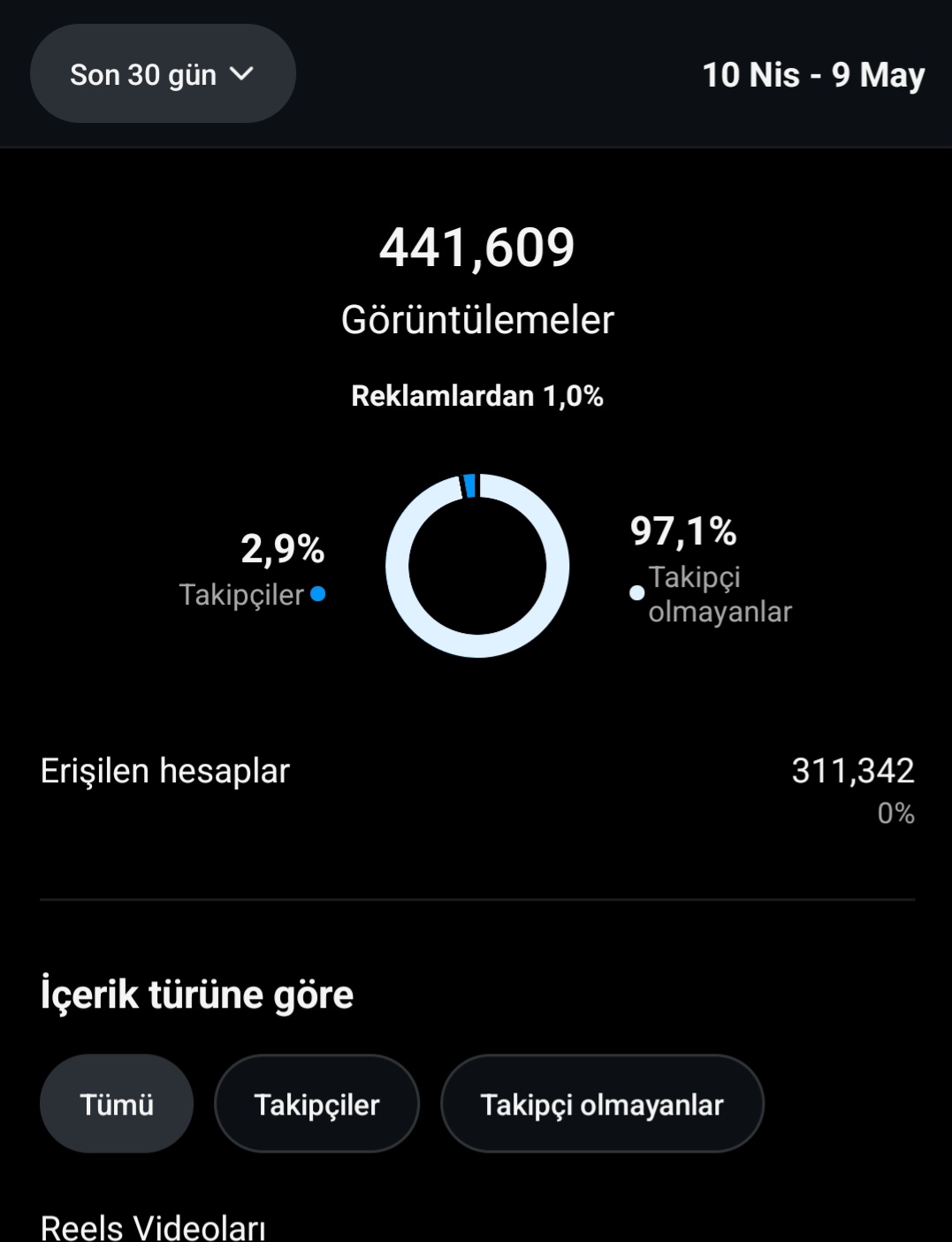Select the Tümü content filter
Screen dimensions: 952x1242
[x=117, y=1104]
